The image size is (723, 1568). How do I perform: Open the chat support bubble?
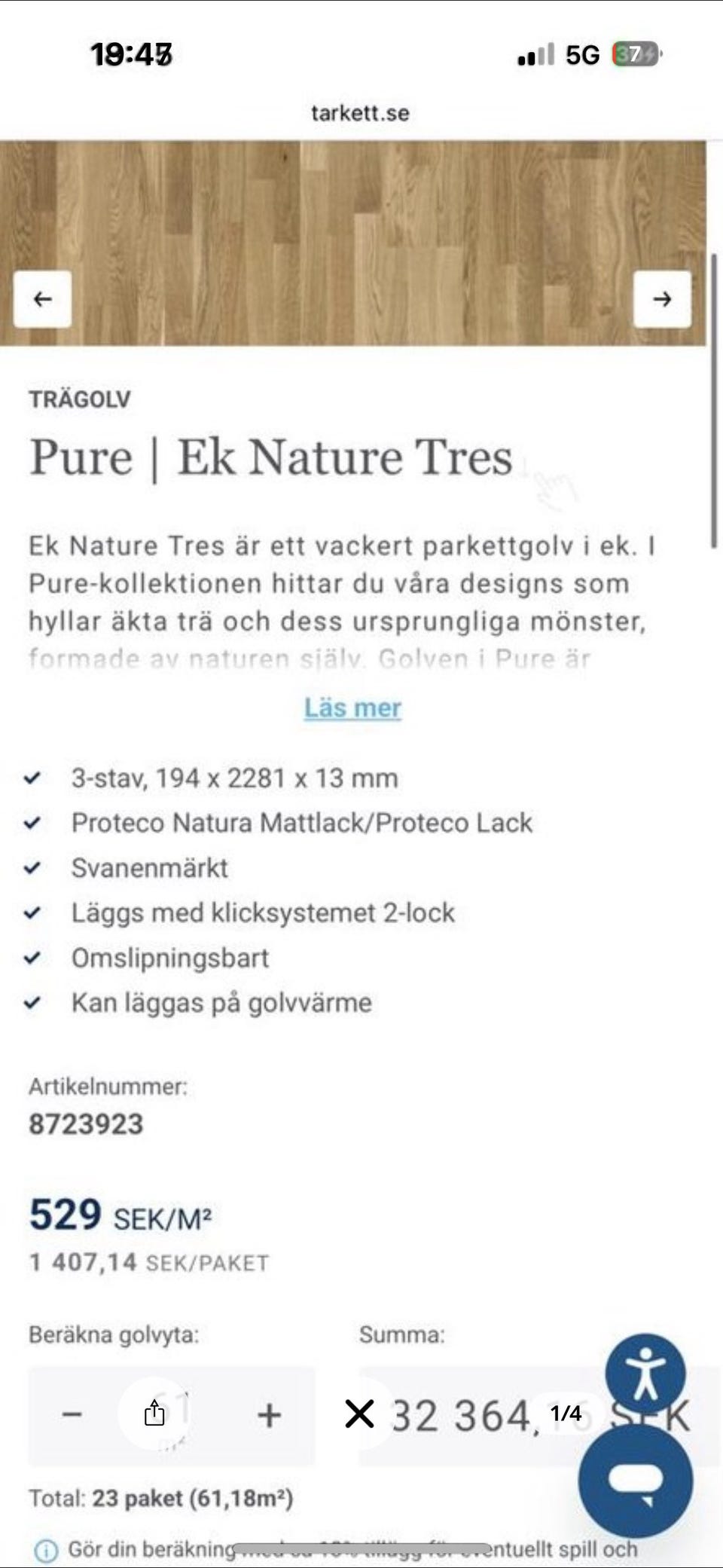point(635,1481)
